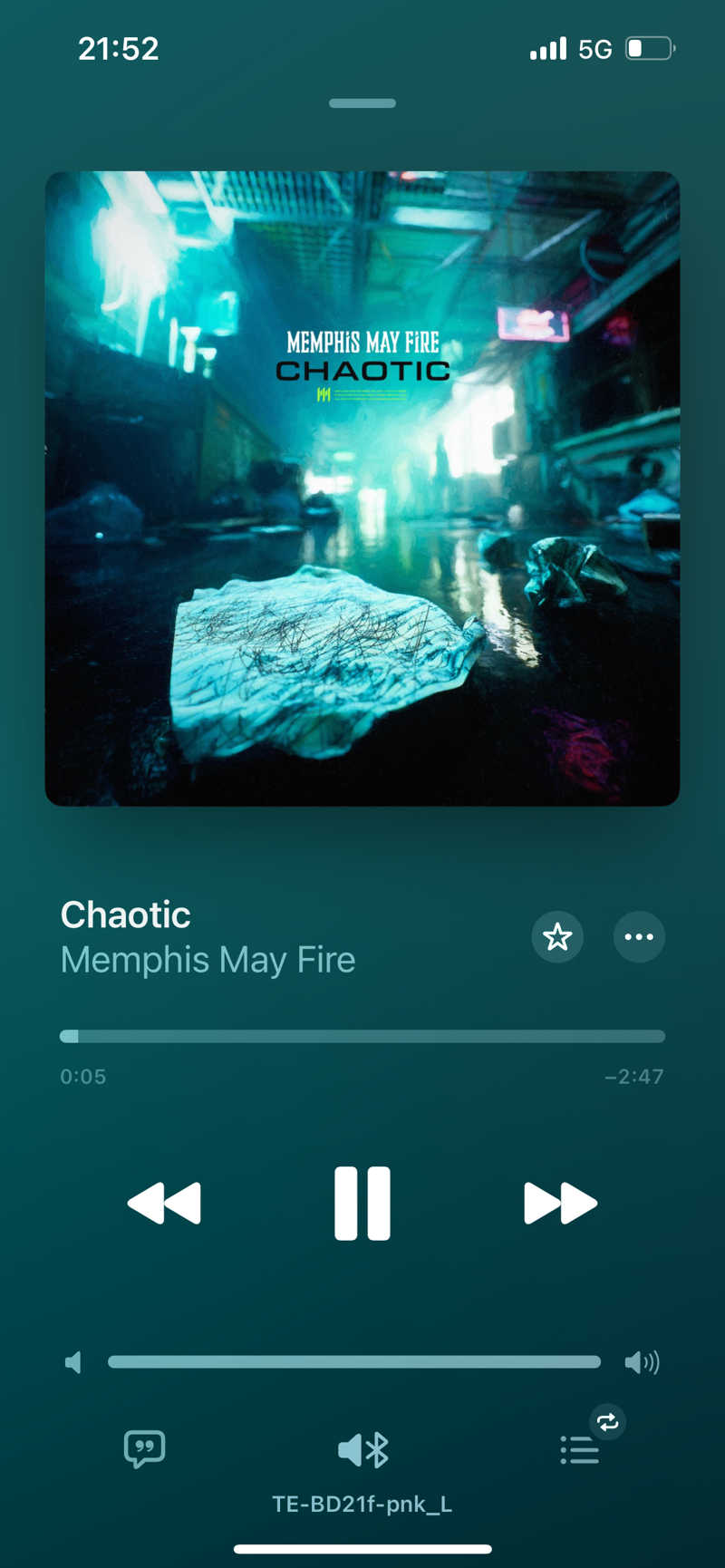725x1568 pixels.
Task: Tap the playback progress bar
Action: [362, 1036]
